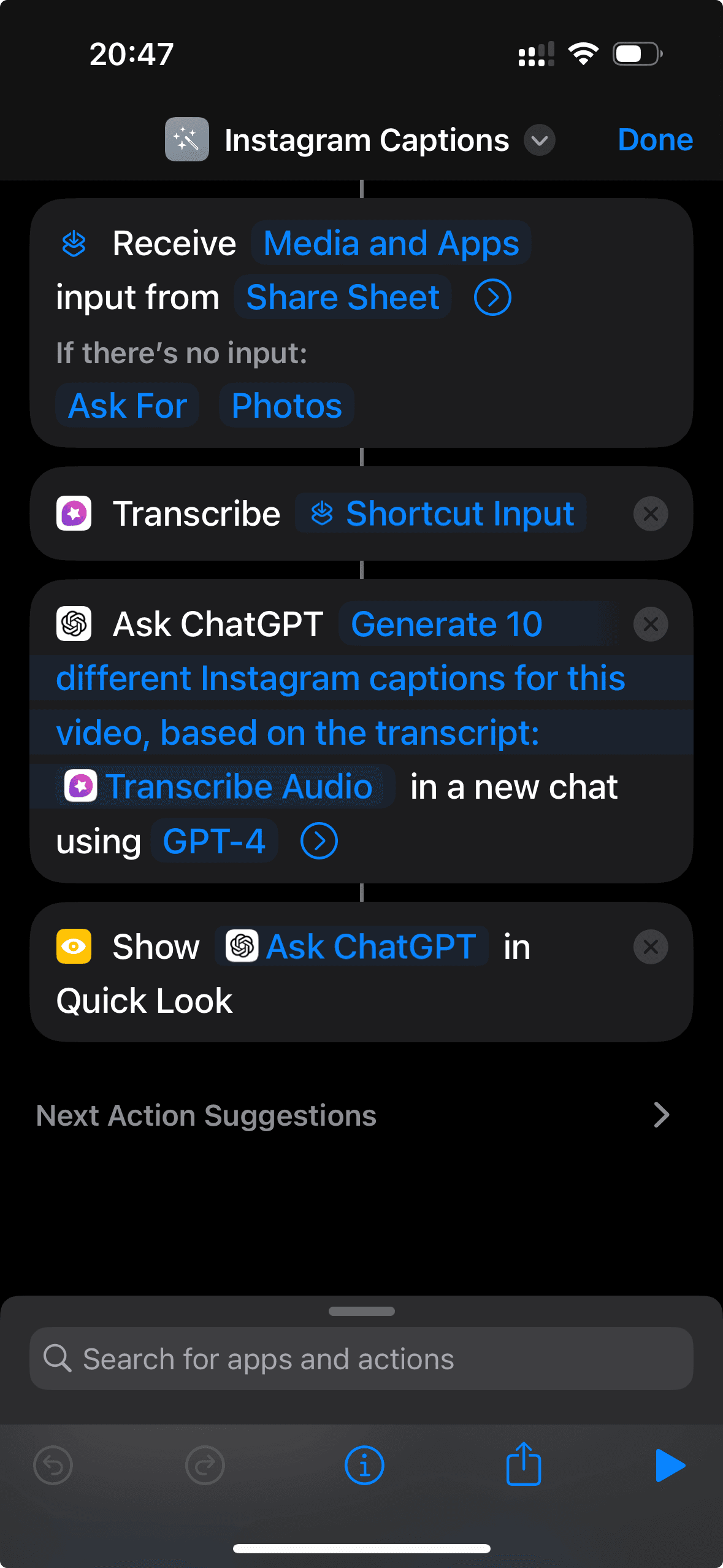This screenshot has width=723, height=1568.
Task: Change the GPT-4 model selection
Action: coord(214,840)
